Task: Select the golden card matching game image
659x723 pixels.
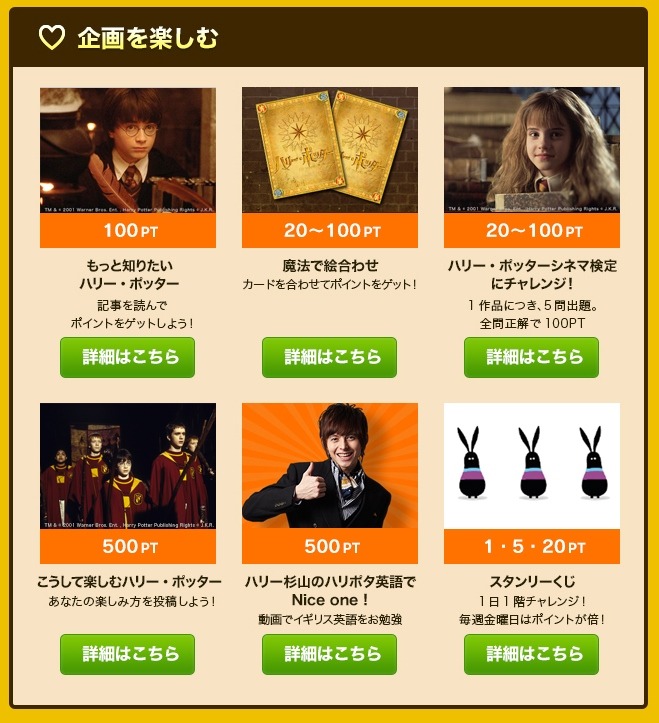Action: pyautogui.click(x=330, y=151)
